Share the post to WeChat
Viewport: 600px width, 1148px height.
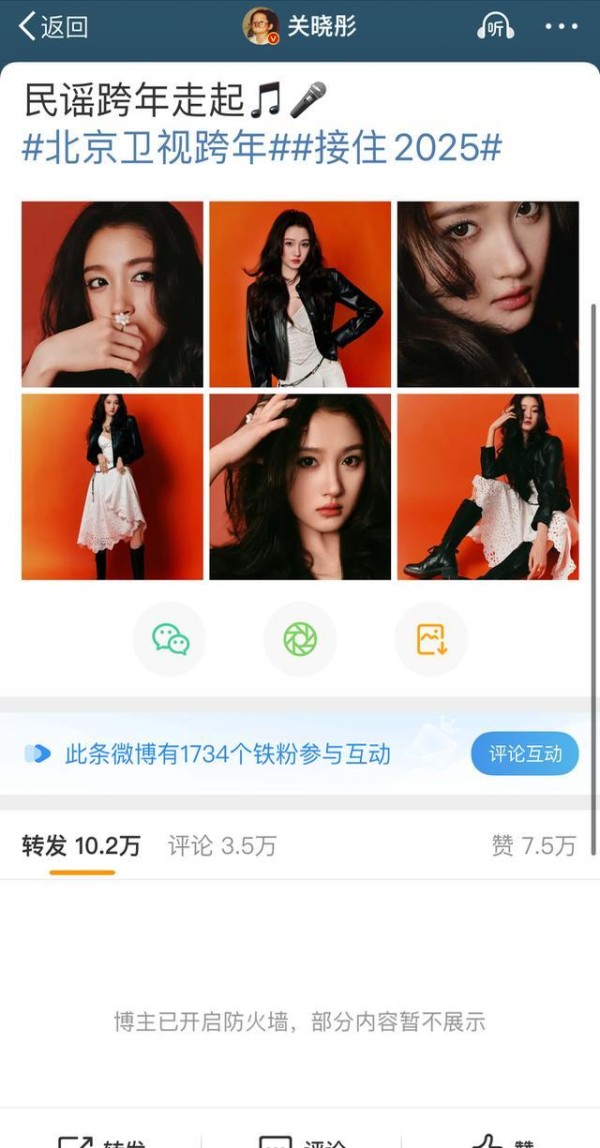tap(170, 639)
